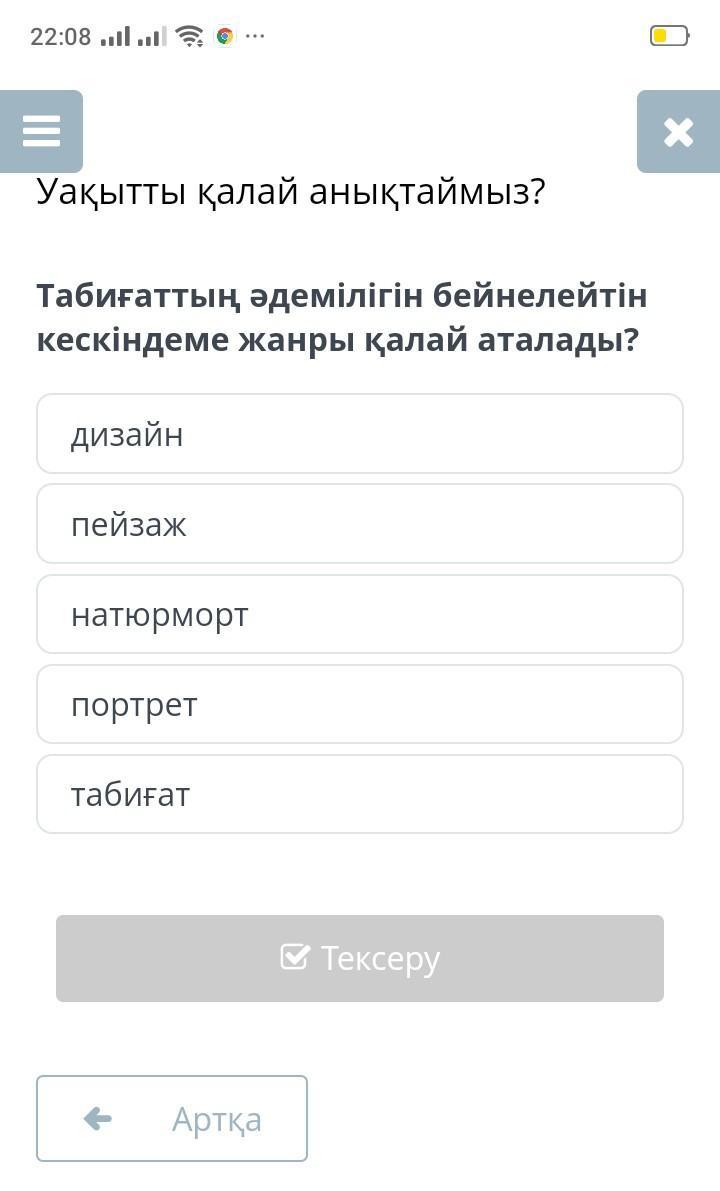720x1191 pixels.
Task: Choose the answer пейзаж
Action: (x=360, y=524)
